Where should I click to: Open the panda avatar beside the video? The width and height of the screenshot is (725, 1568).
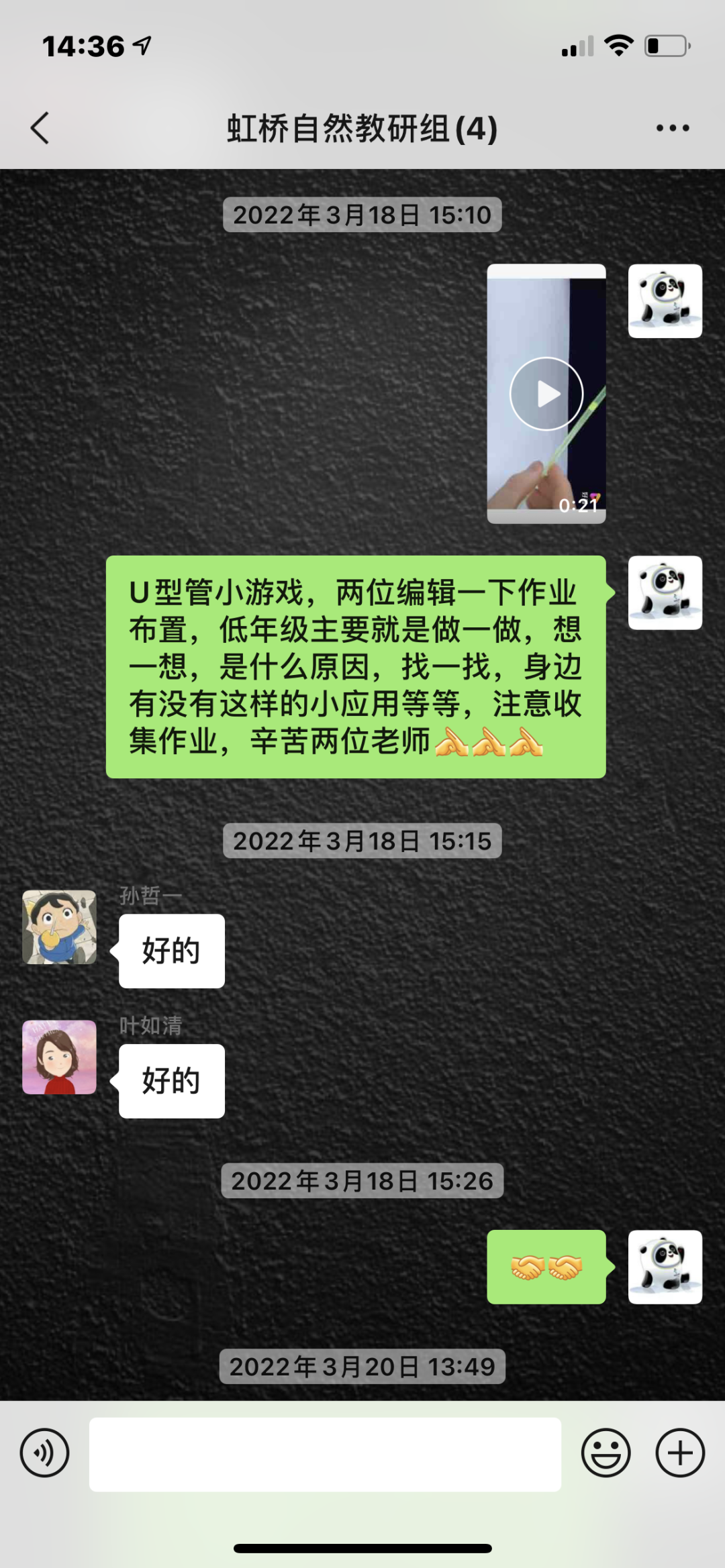pos(665,301)
